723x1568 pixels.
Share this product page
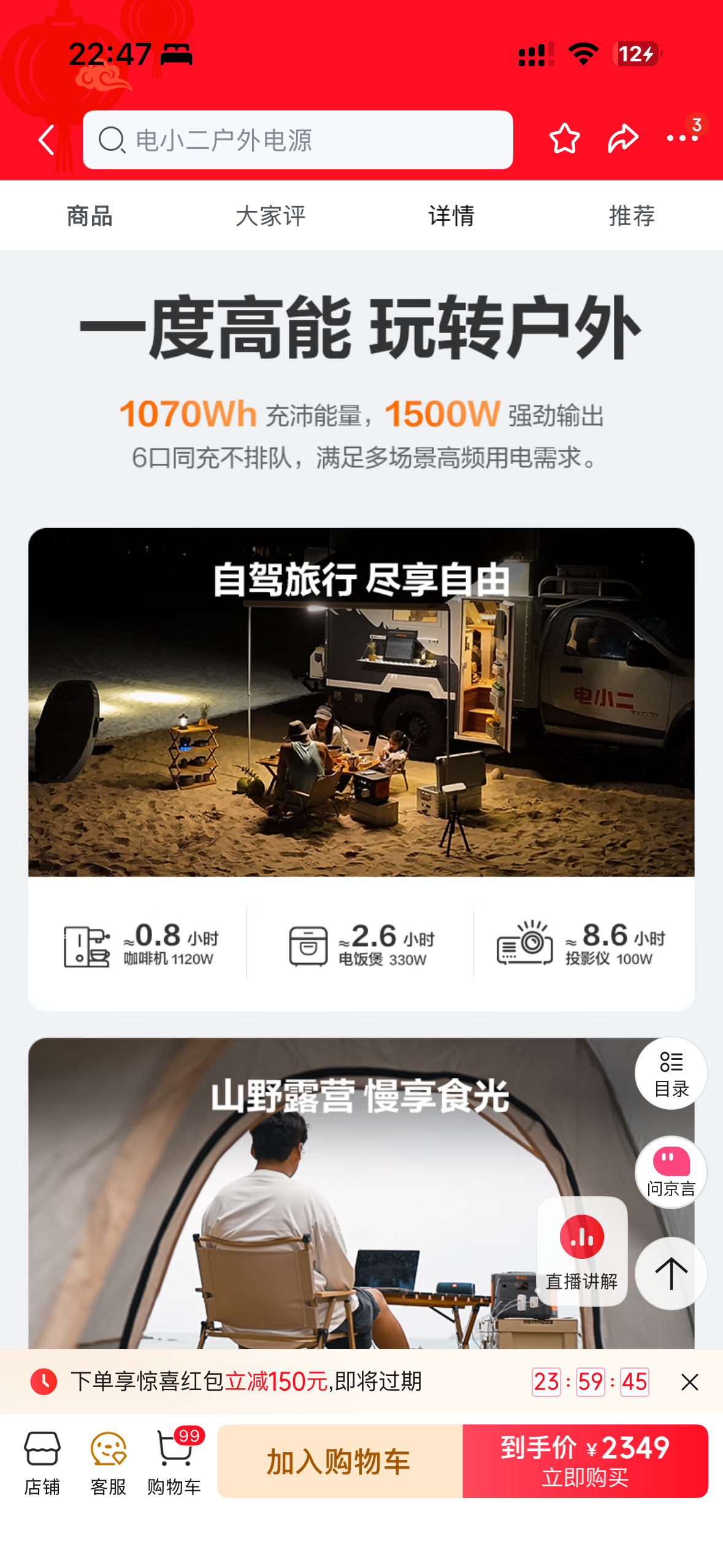[623, 139]
